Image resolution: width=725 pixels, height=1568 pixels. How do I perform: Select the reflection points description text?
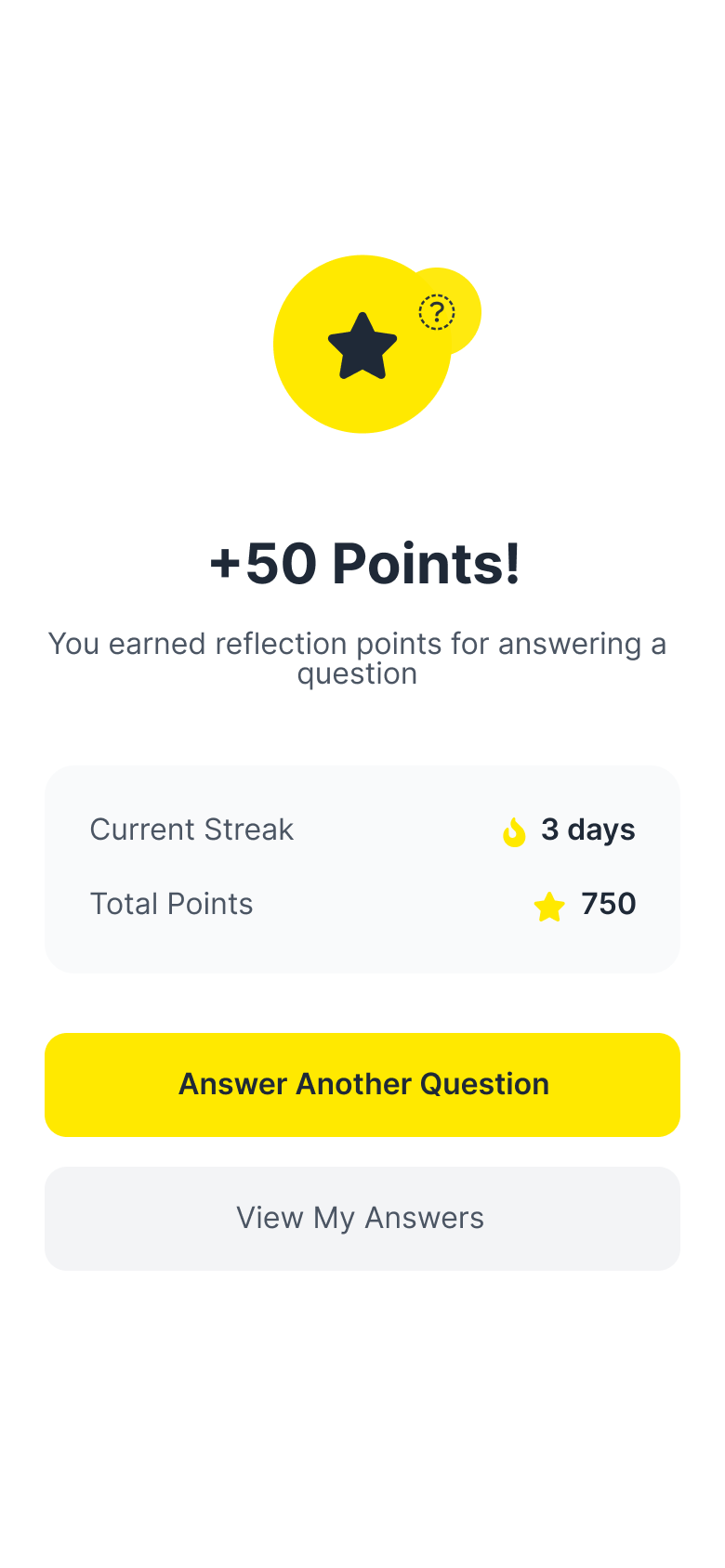pyautogui.click(x=358, y=658)
